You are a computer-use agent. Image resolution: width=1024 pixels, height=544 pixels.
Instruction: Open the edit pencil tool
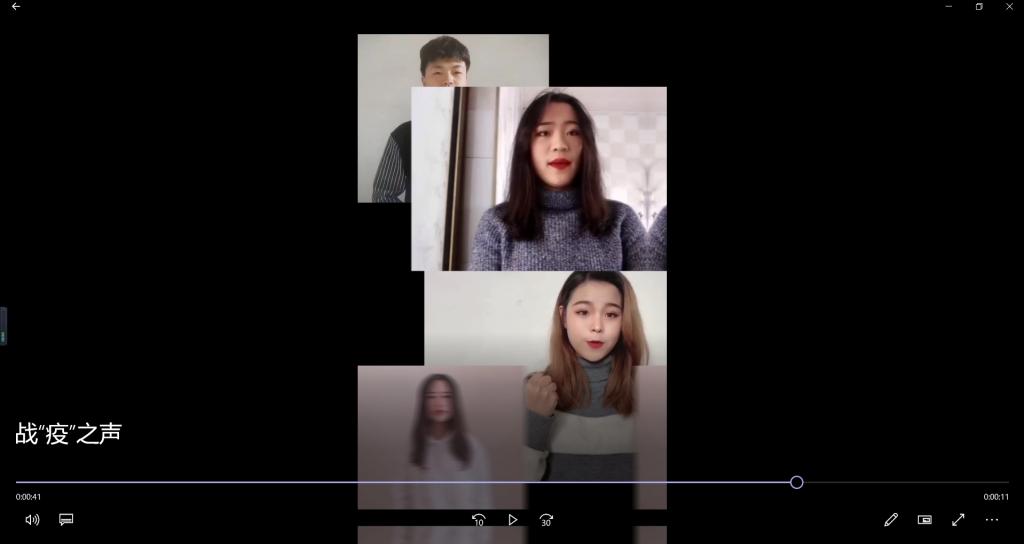coord(891,520)
